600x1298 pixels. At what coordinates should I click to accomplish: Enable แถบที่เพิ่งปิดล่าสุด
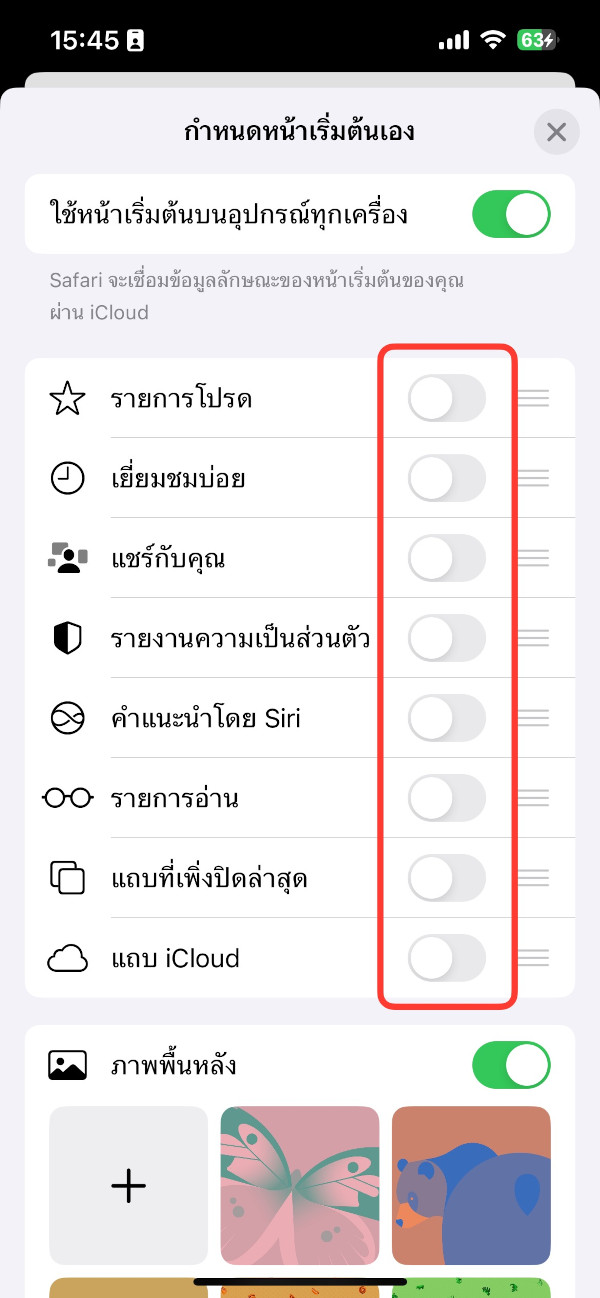447,878
